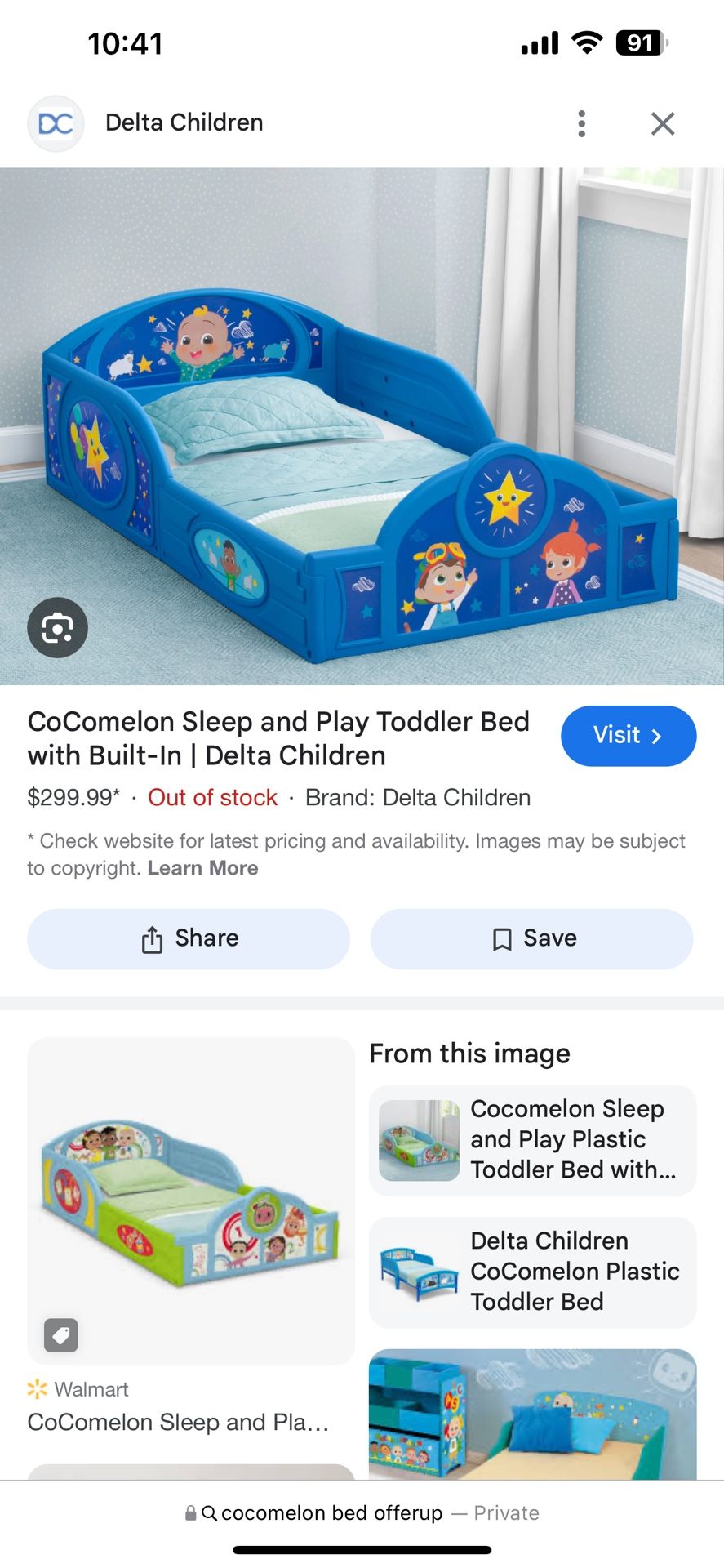
Task: Select Delta Children CoComelon Plastic Toddler Bed
Action: [x=532, y=1271]
